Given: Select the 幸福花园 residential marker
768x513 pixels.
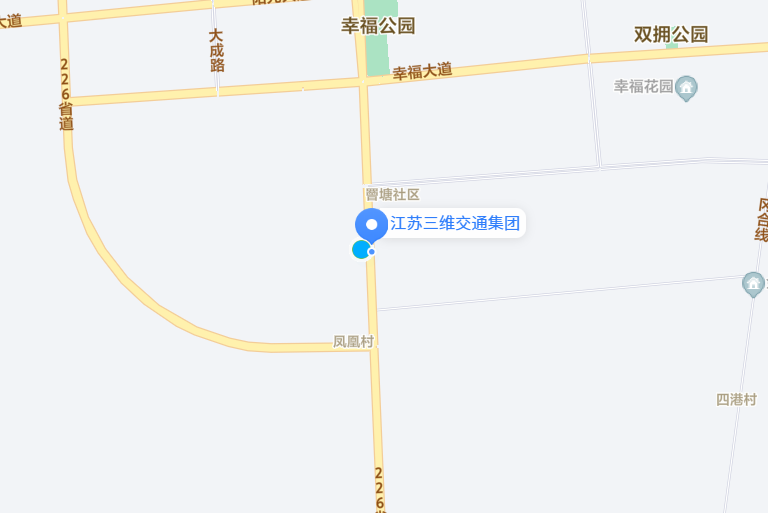Looking at the screenshot, I should pos(686,87).
